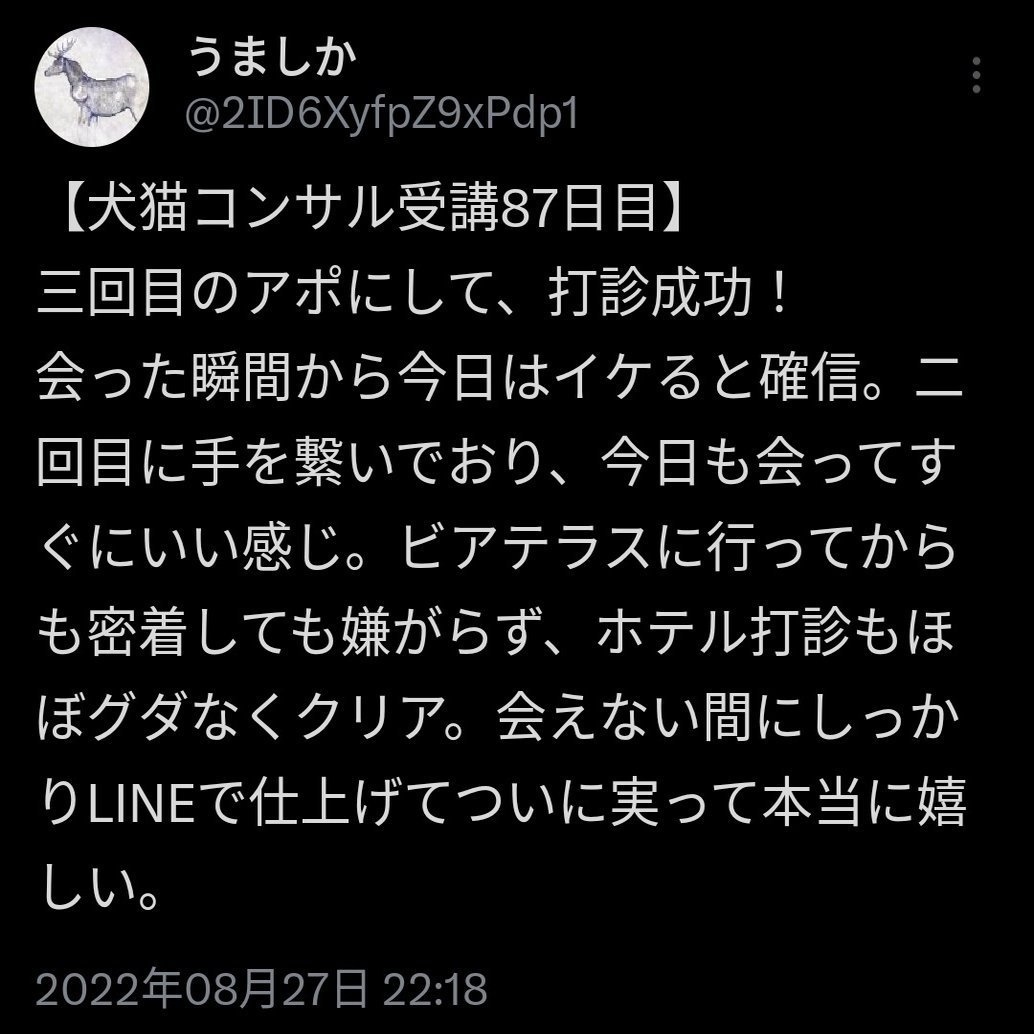Open the tweet's three-dot overflow menu
Image resolution: width=1034 pixels, height=1034 pixels.
pos(977,76)
